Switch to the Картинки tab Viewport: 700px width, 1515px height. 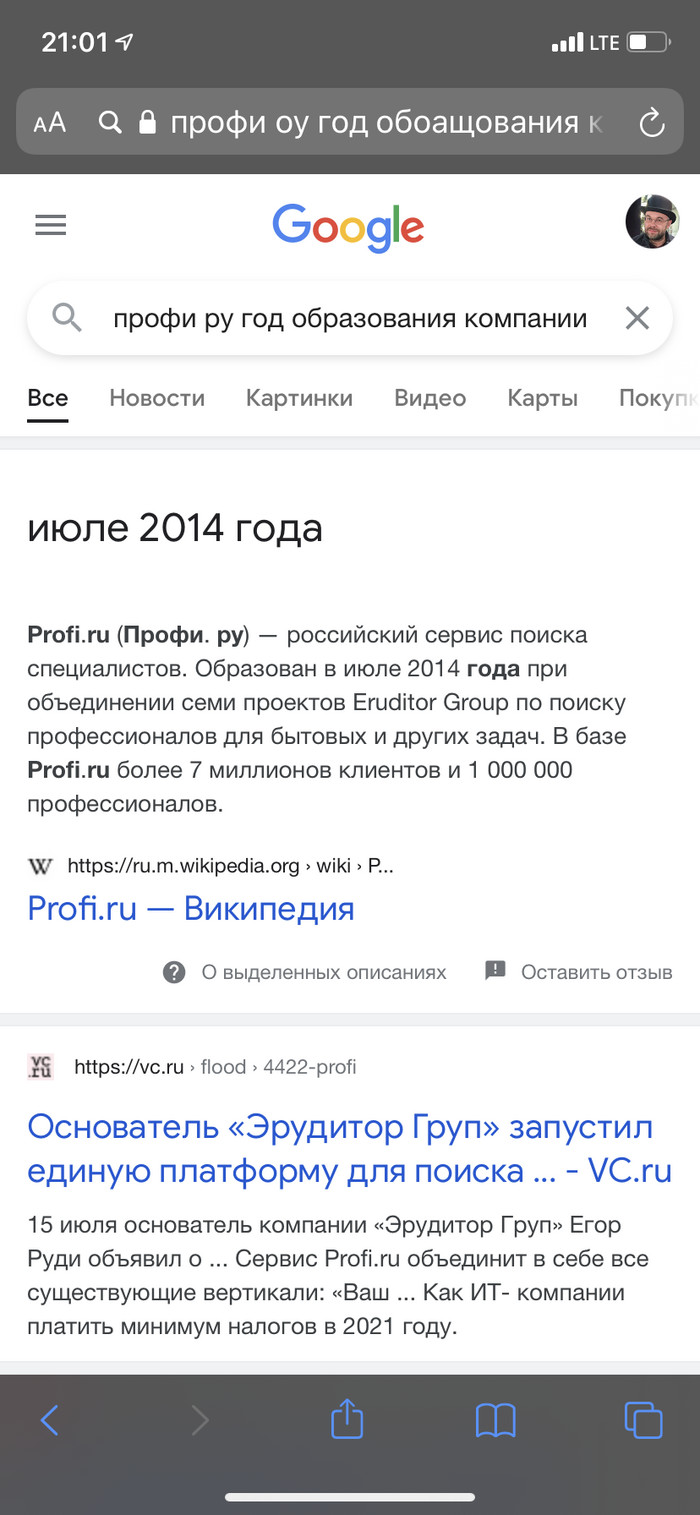[x=299, y=398]
